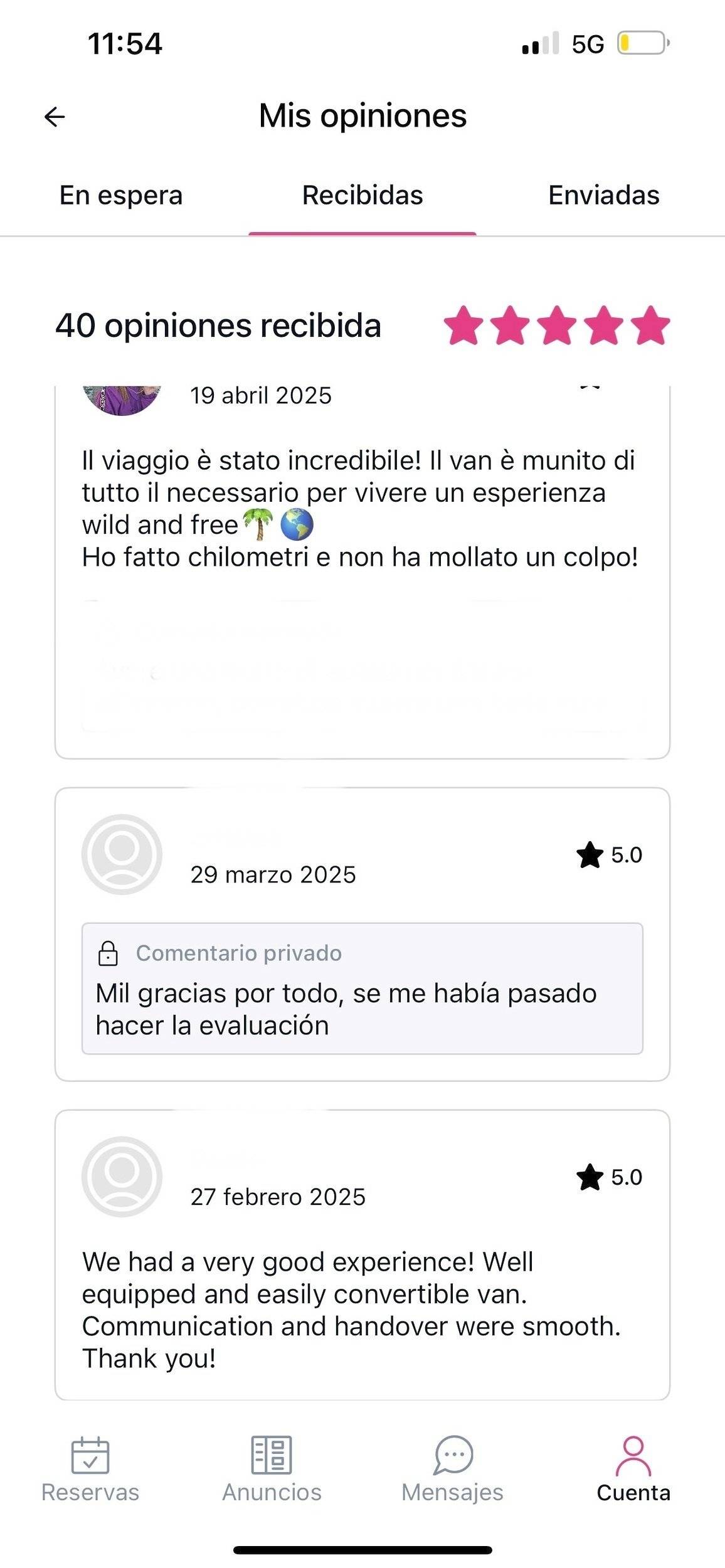
Task: Select the Recibidas tab
Action: click(x=362, y=196)
